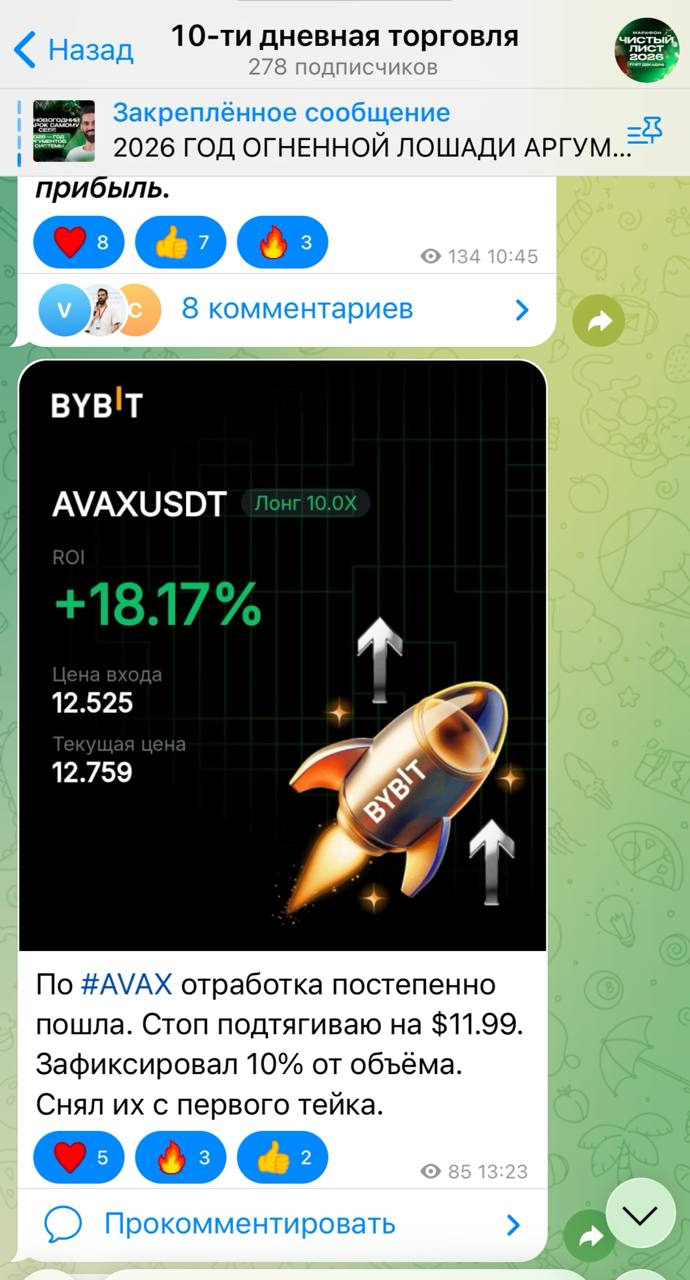
Task: Open Прокомментировать to comment on AVAX post
Action: point(250,1223)
